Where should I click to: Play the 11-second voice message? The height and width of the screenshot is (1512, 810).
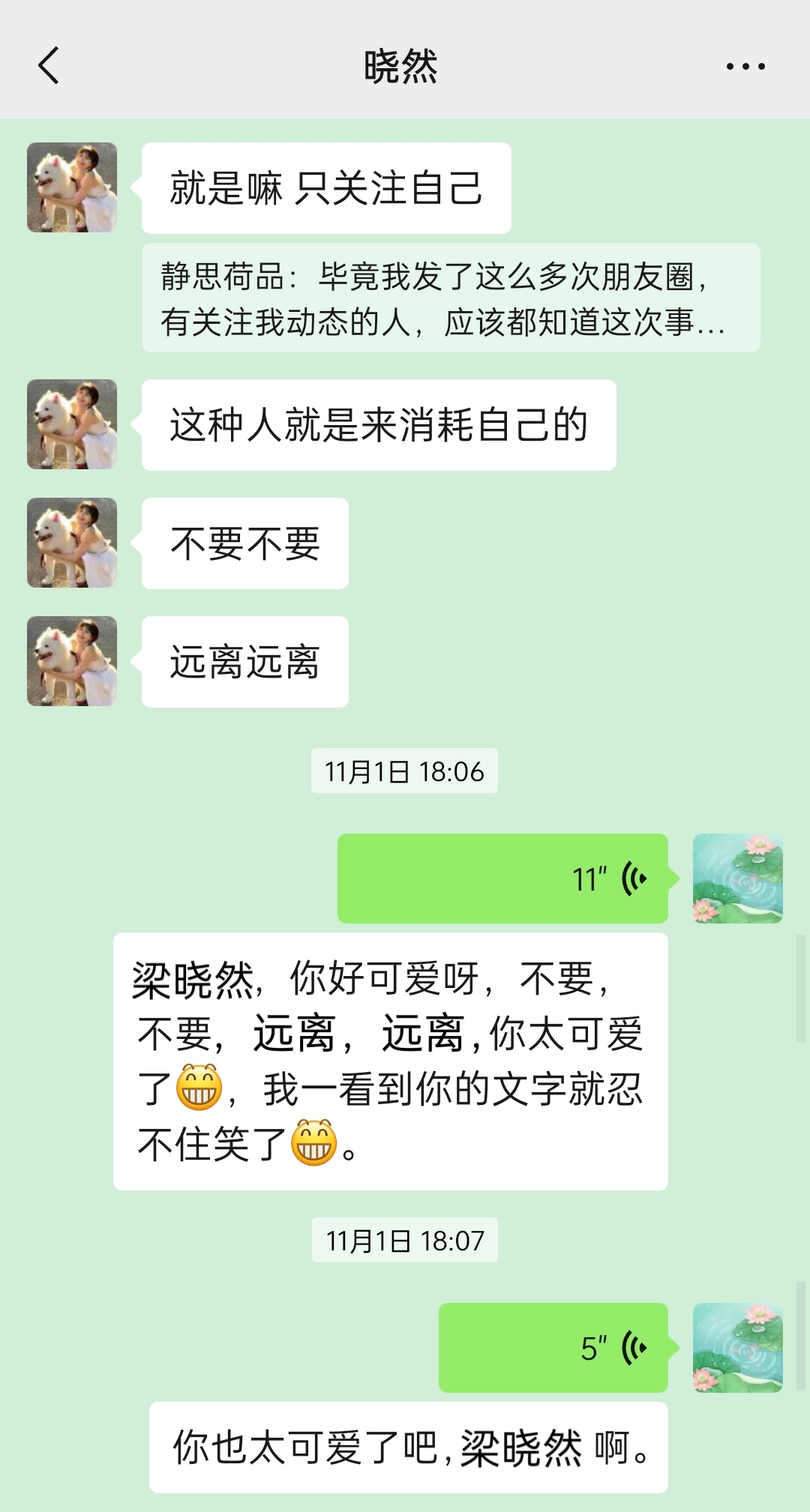[502, 879]
